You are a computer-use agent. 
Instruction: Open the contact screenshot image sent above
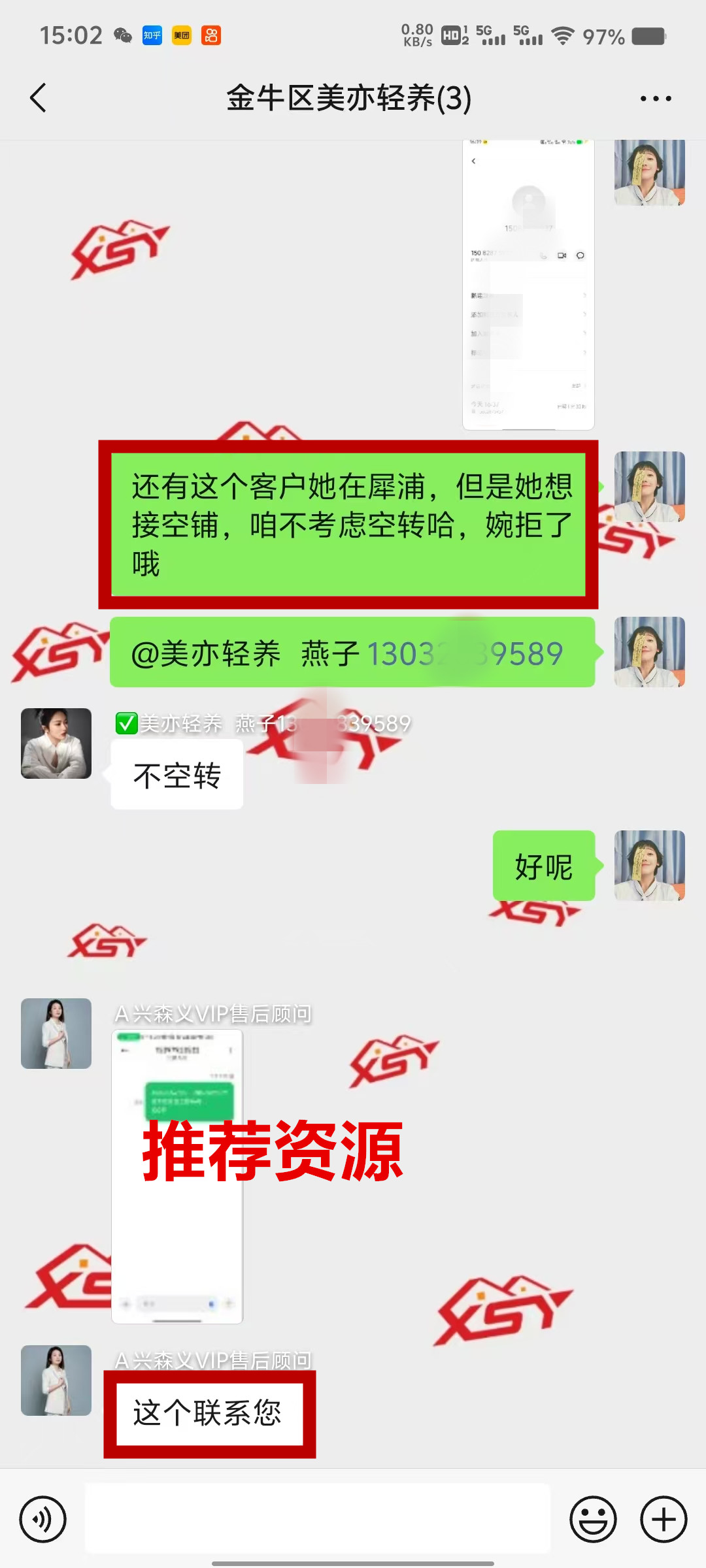pos(528,284)
